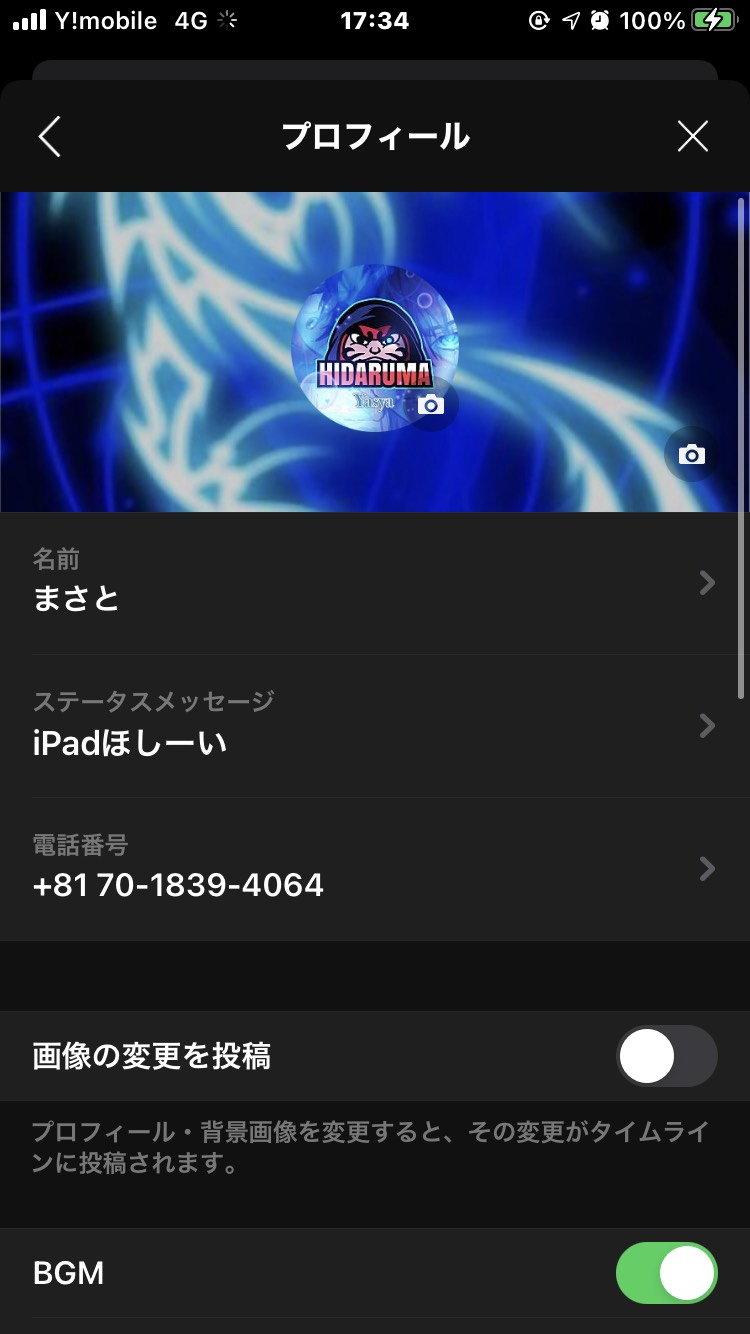
Task: Turn off the BGM switch
Action: pos(666,1273)
